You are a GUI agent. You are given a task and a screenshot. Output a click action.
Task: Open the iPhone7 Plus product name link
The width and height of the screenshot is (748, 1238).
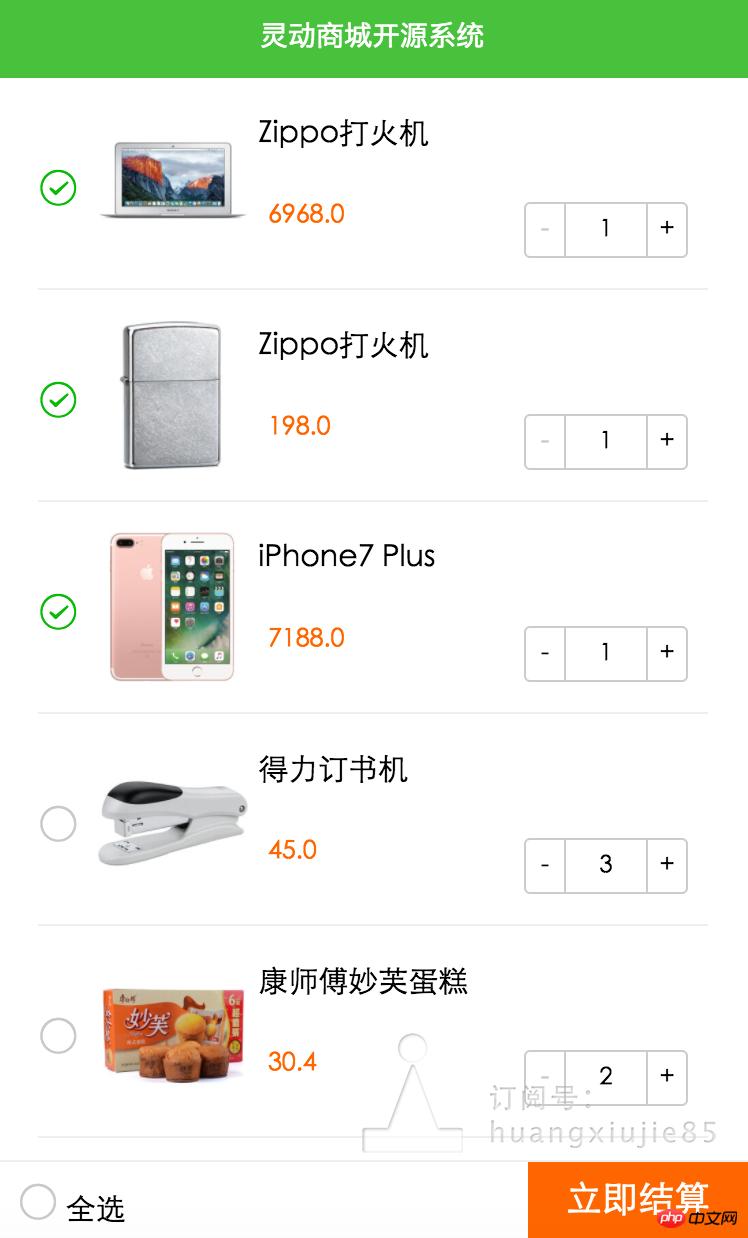point(346,556)
